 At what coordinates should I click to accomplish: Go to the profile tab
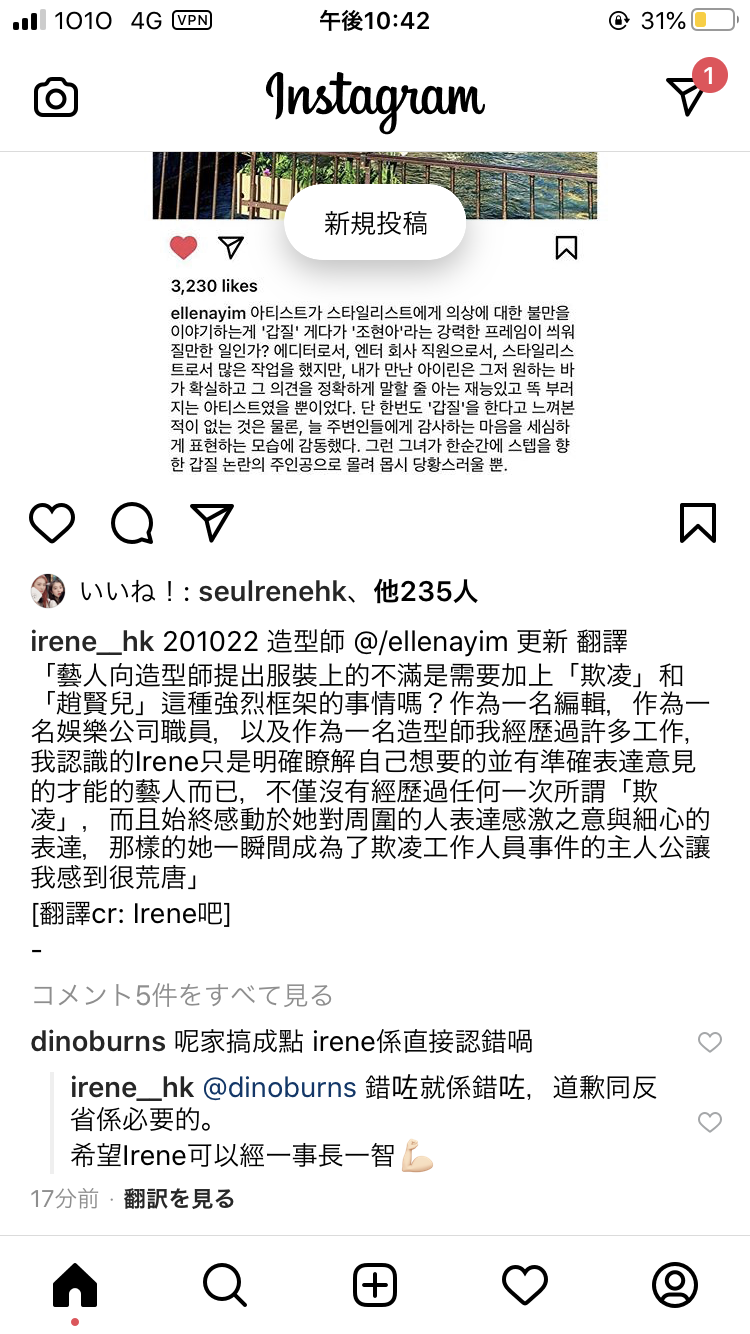tap(674, 1284)
